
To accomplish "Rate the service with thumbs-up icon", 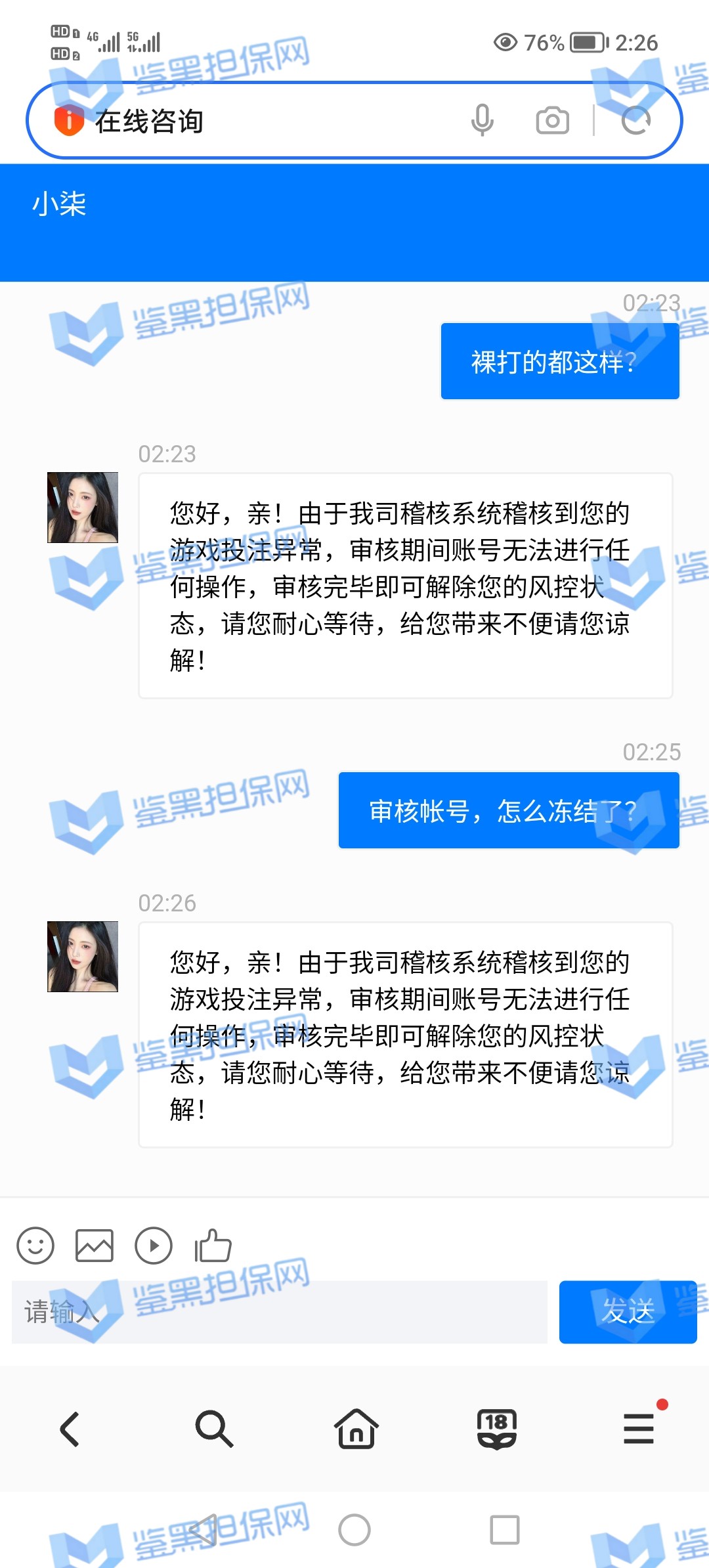I will click(213, 1246).
